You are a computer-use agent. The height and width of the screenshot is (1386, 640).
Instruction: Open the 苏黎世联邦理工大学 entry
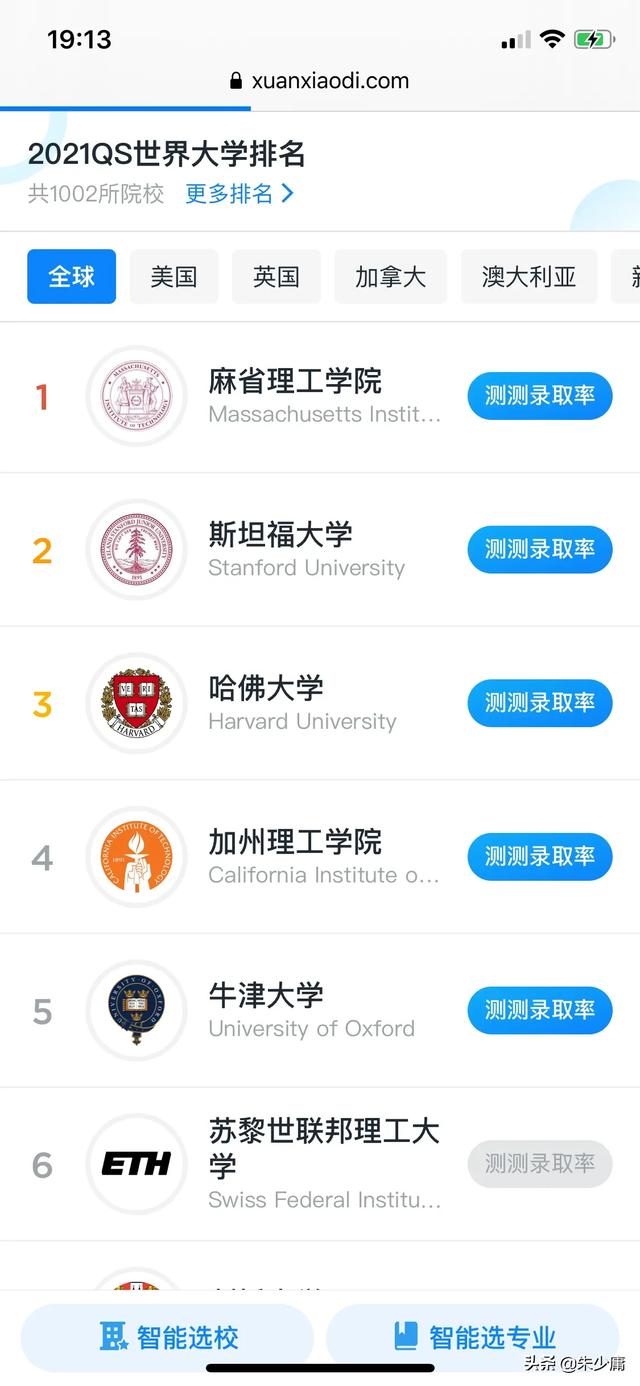click(320, 1164)
